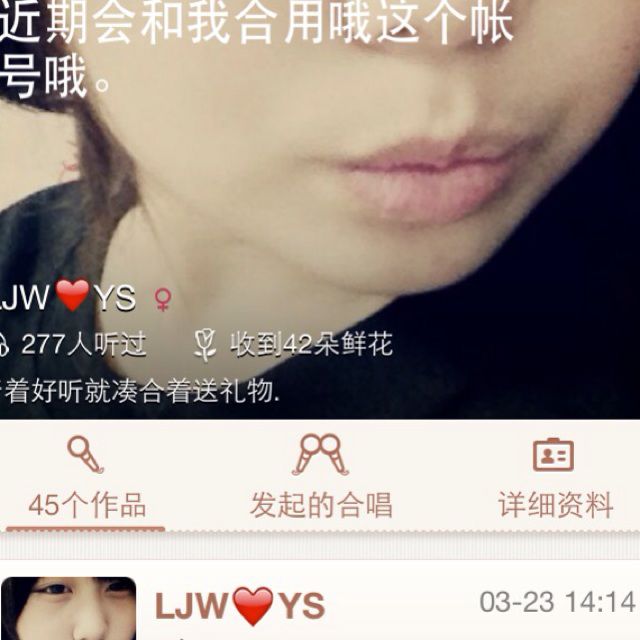Switch to the 45个作品 tab
640x640 pixels.
[86, 477]
